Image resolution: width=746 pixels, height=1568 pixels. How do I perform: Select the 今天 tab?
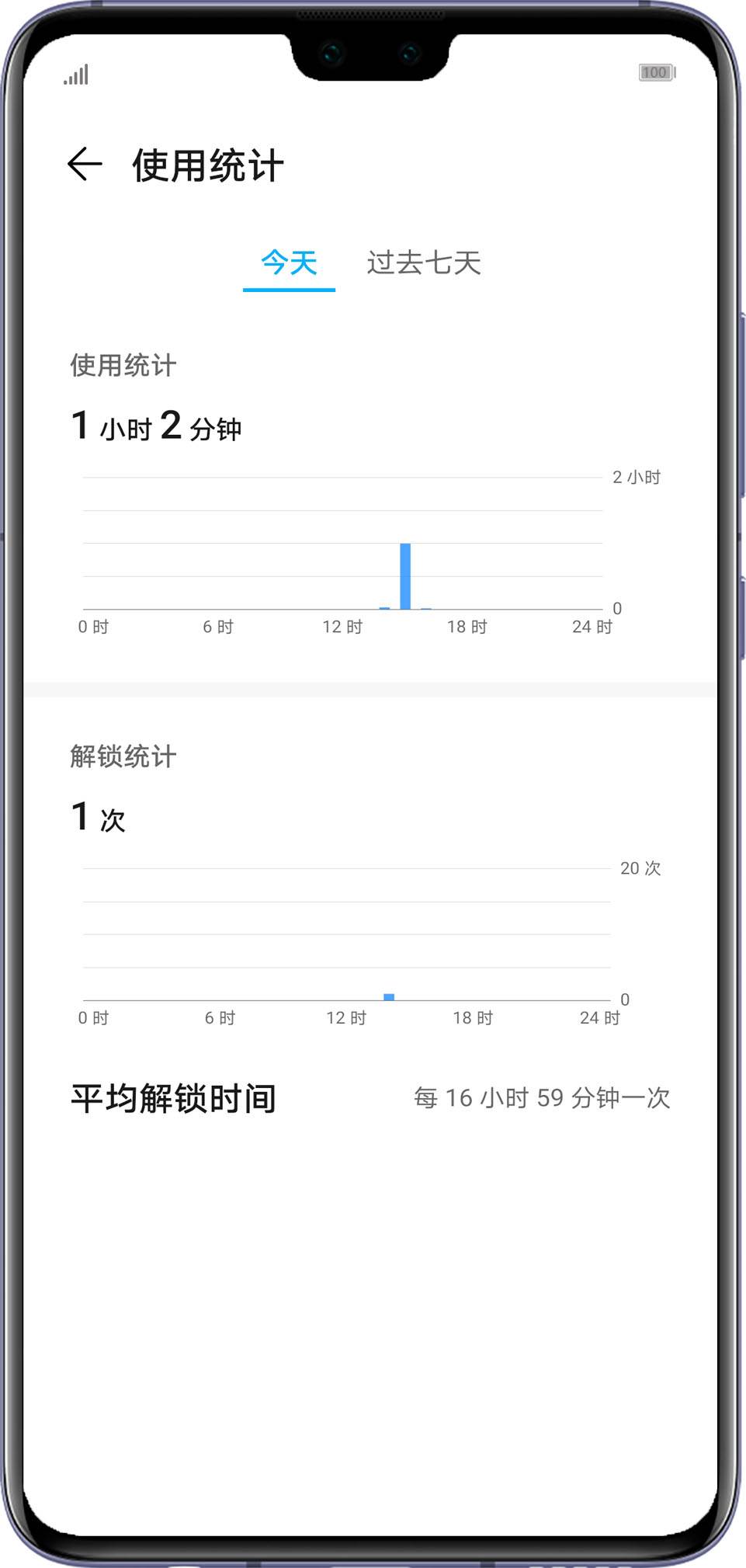point(289,263)
